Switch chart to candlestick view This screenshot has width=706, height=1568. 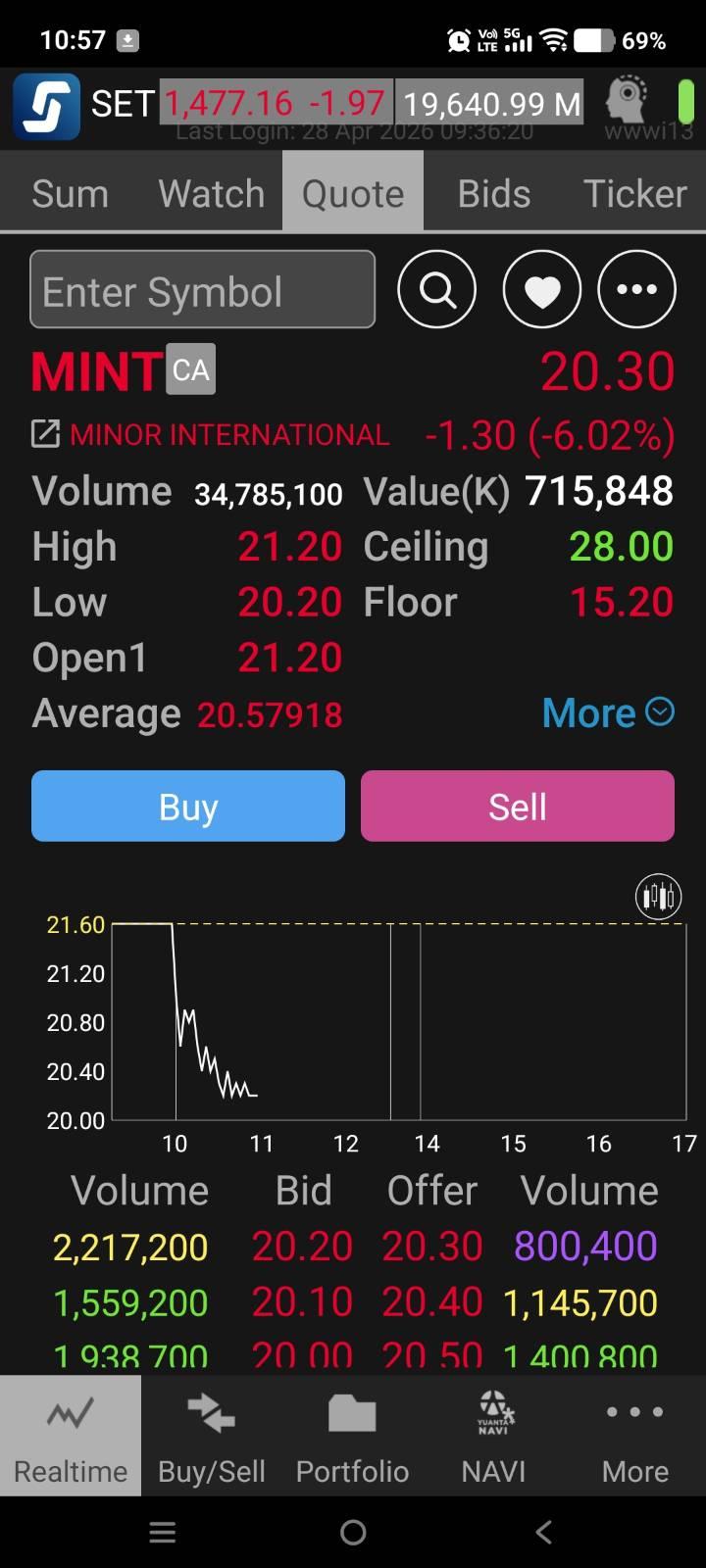click(x=658, y=896)
